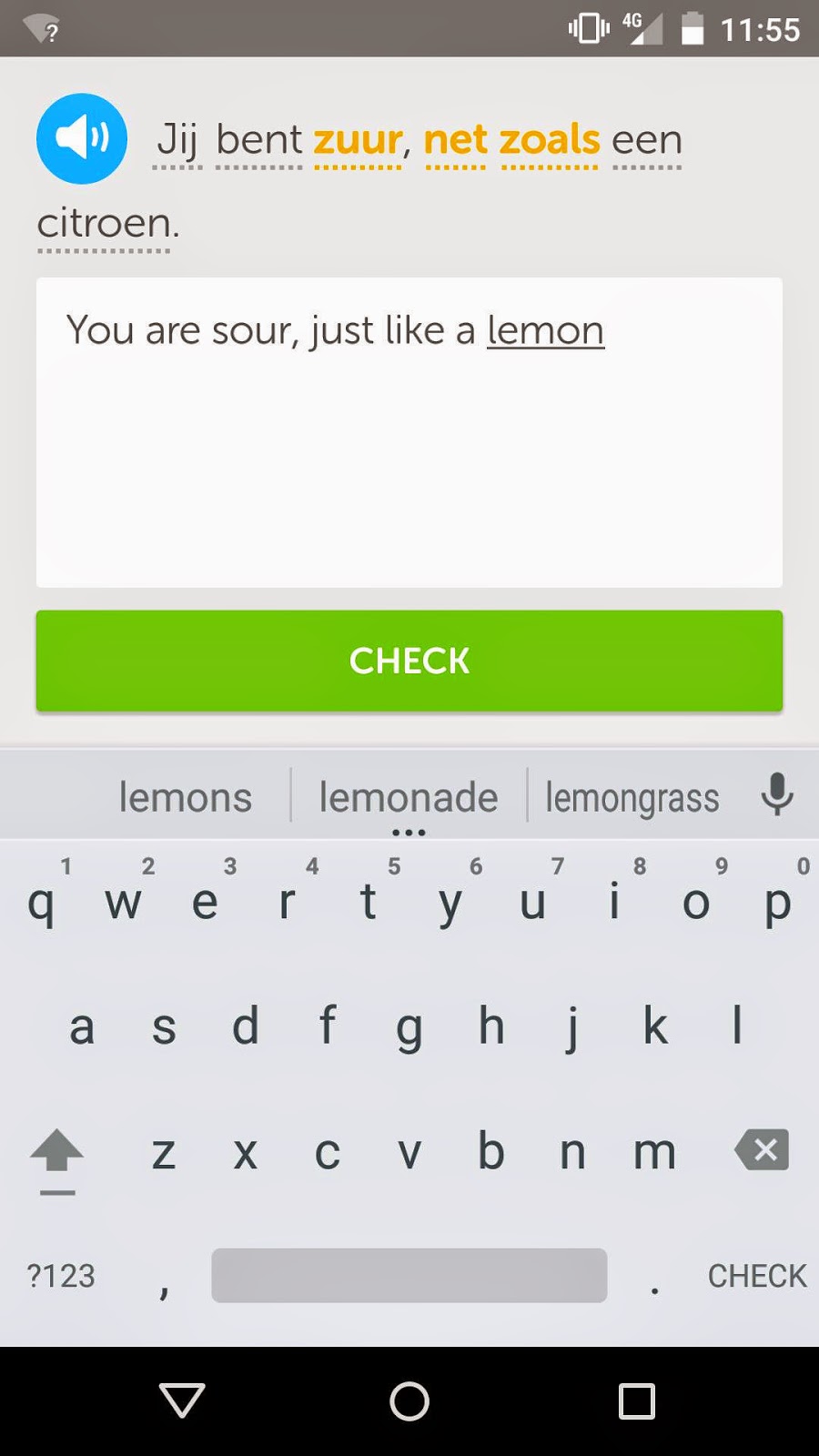
Task: Show hint for the word Jij
Action: click(177, 140)
